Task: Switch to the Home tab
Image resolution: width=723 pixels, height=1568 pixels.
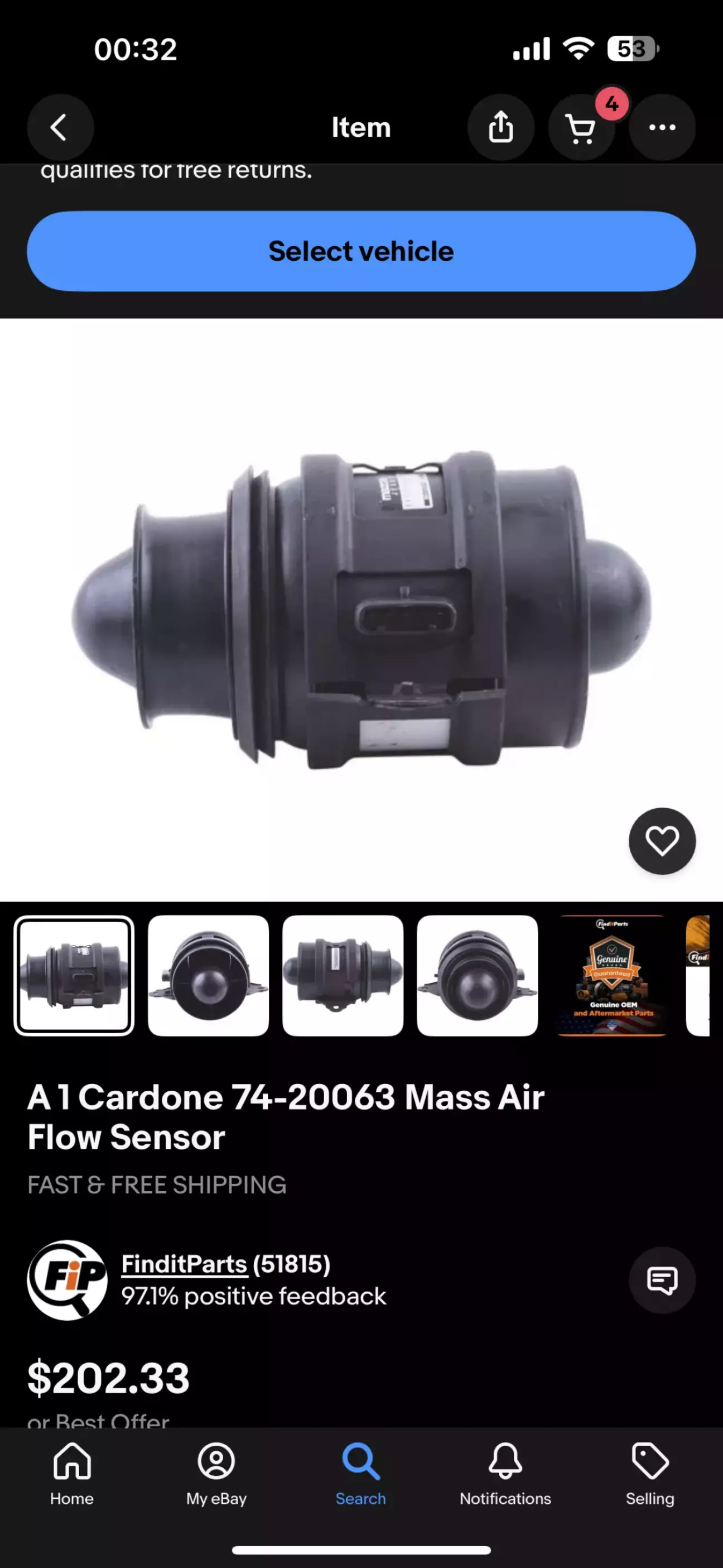Action: pos(73,1471)
